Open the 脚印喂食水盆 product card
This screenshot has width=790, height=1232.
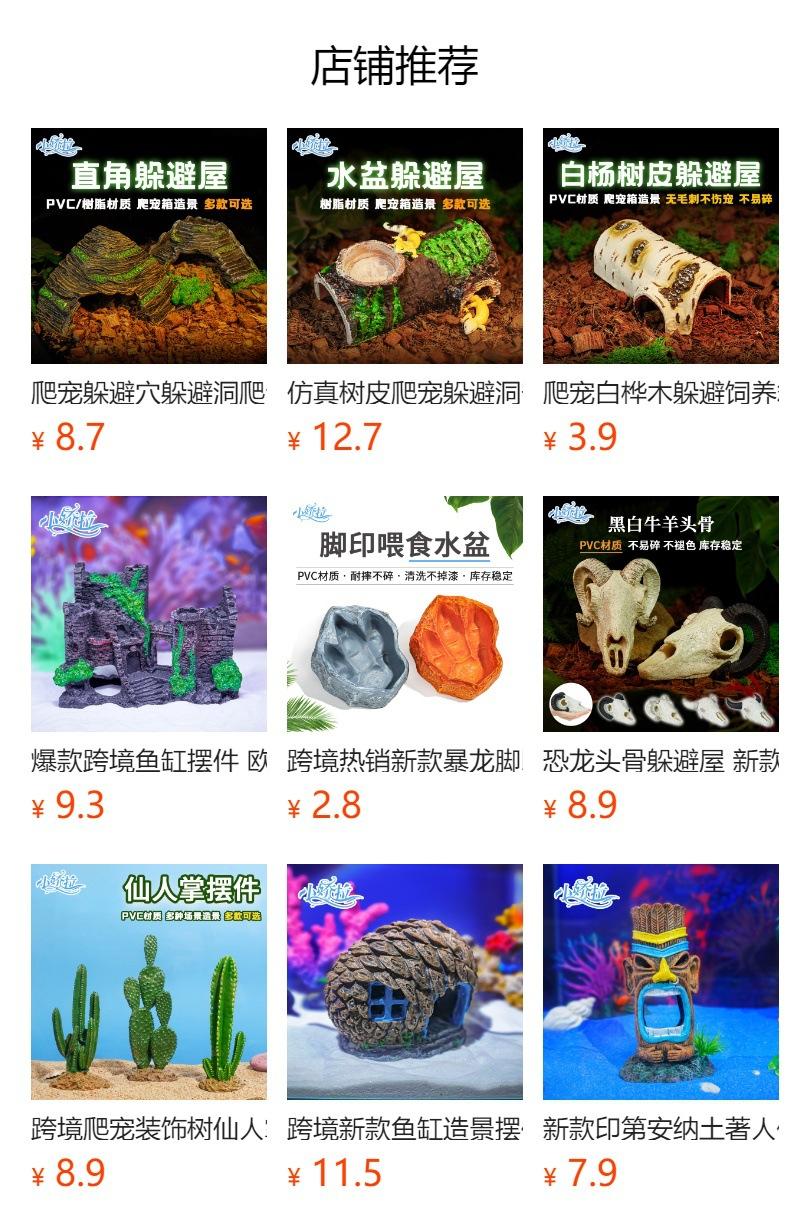click(405, 614)
